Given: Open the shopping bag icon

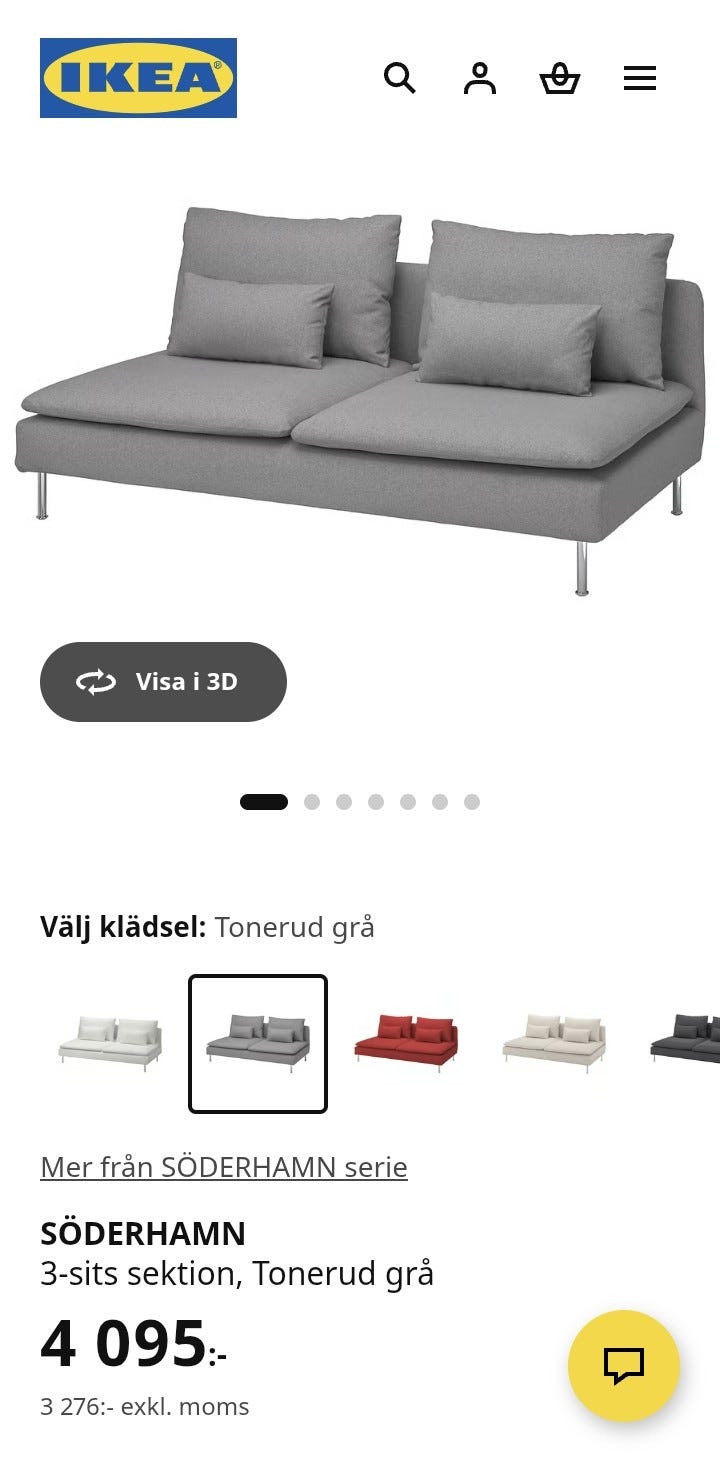Looking at the screenshot, I should click(560, 77).
